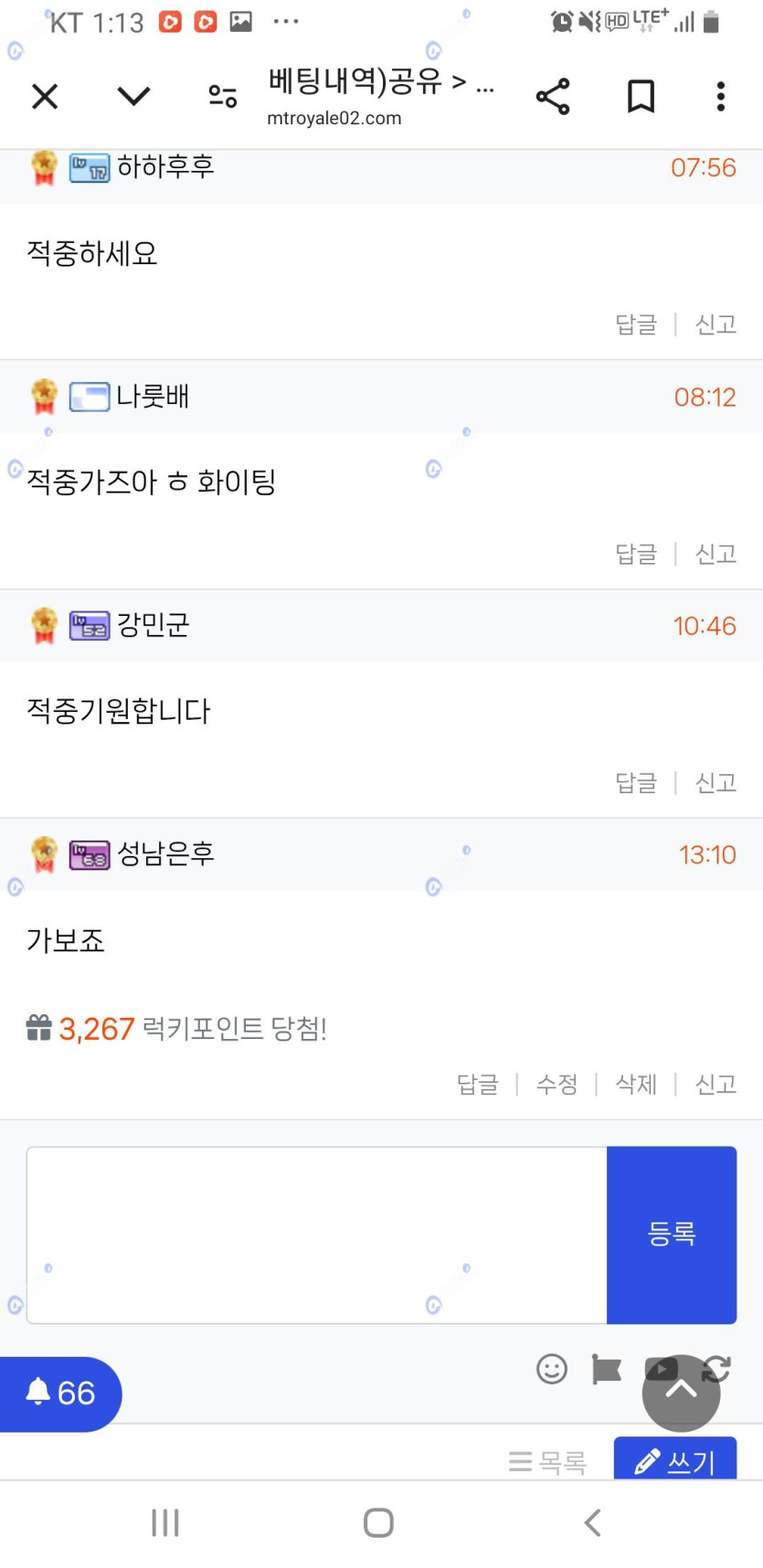Jump to top with the up-arrow button

pyautogui.click(x=682, y=1393)
